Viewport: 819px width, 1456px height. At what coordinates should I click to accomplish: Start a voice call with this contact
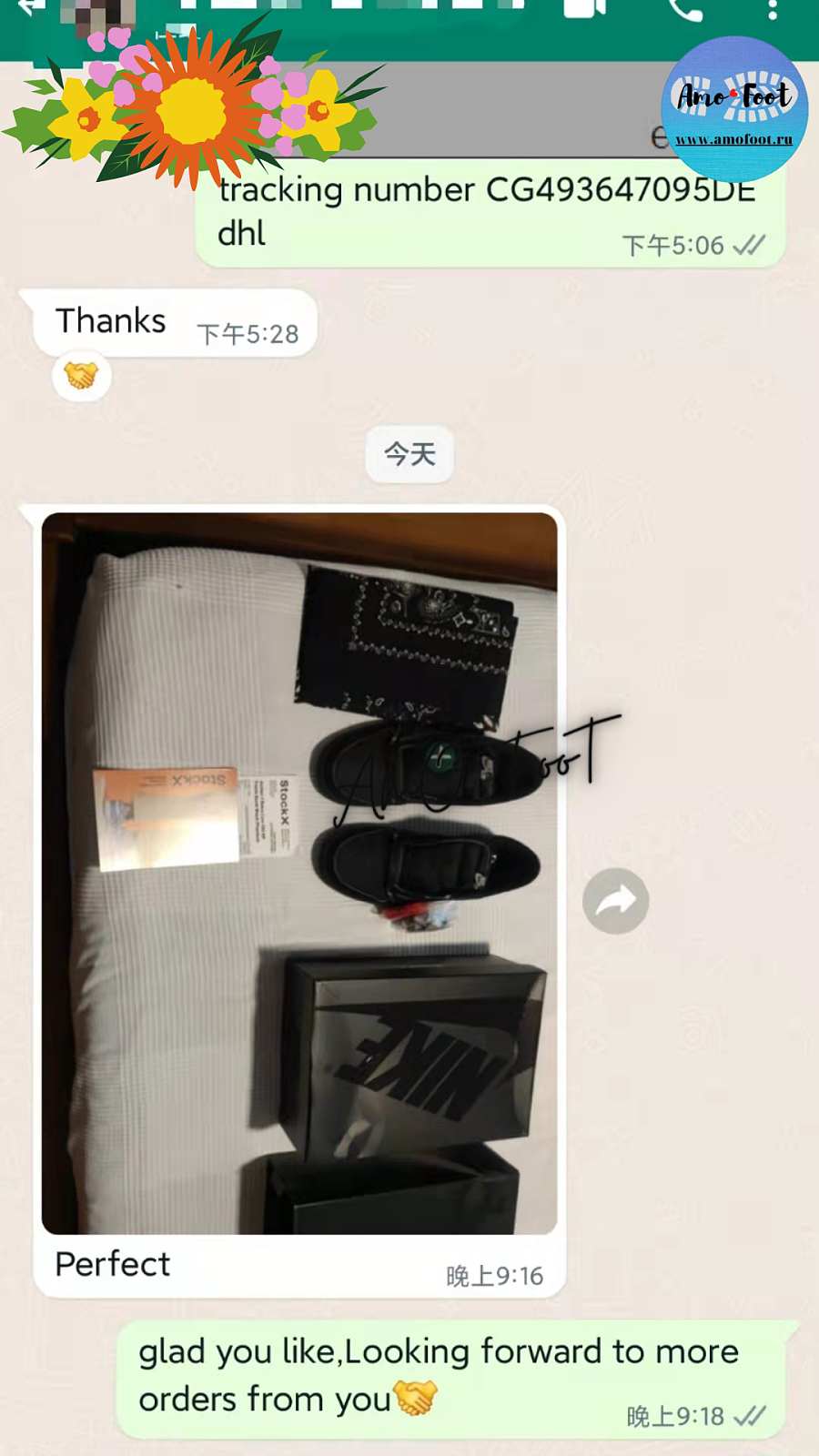tap(684, 9)
